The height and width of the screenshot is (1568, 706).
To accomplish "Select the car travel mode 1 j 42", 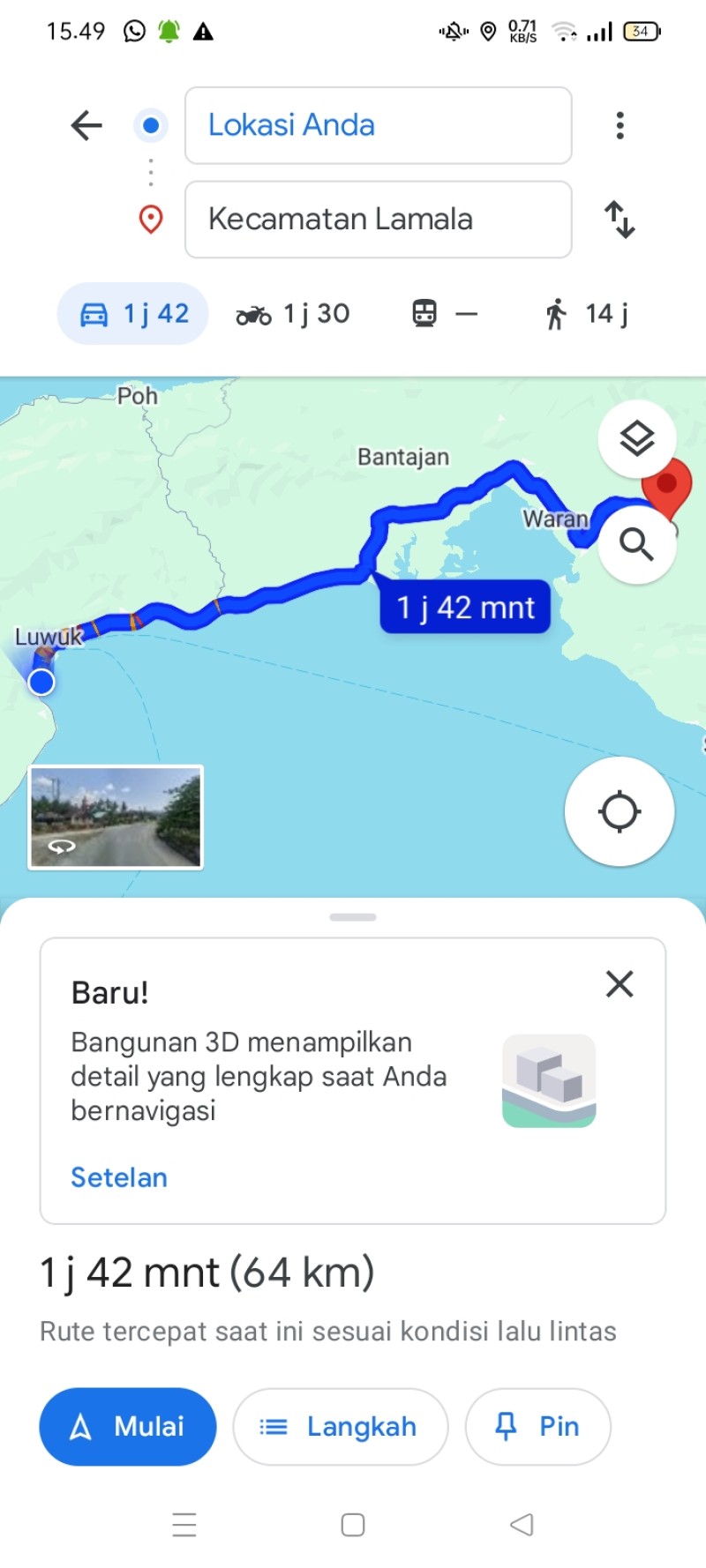I will 133,313.
